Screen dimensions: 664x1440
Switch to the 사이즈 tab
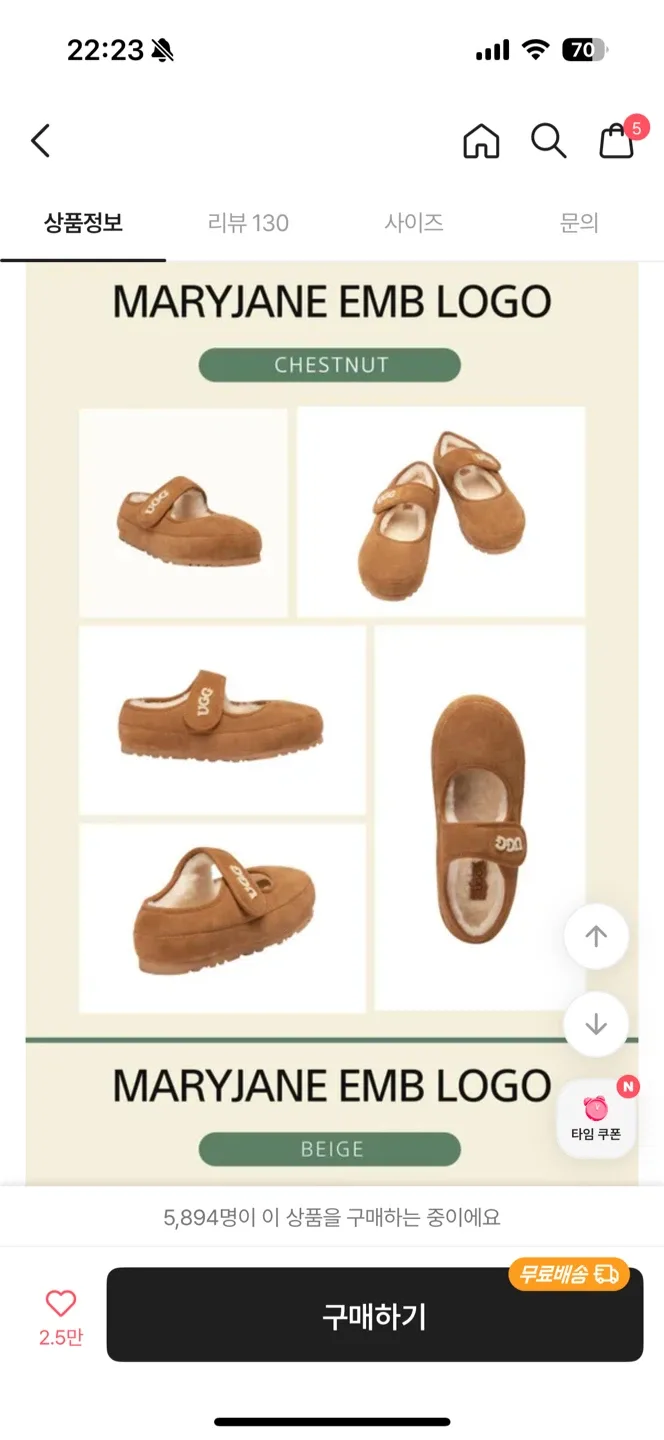tap(414, 223)
